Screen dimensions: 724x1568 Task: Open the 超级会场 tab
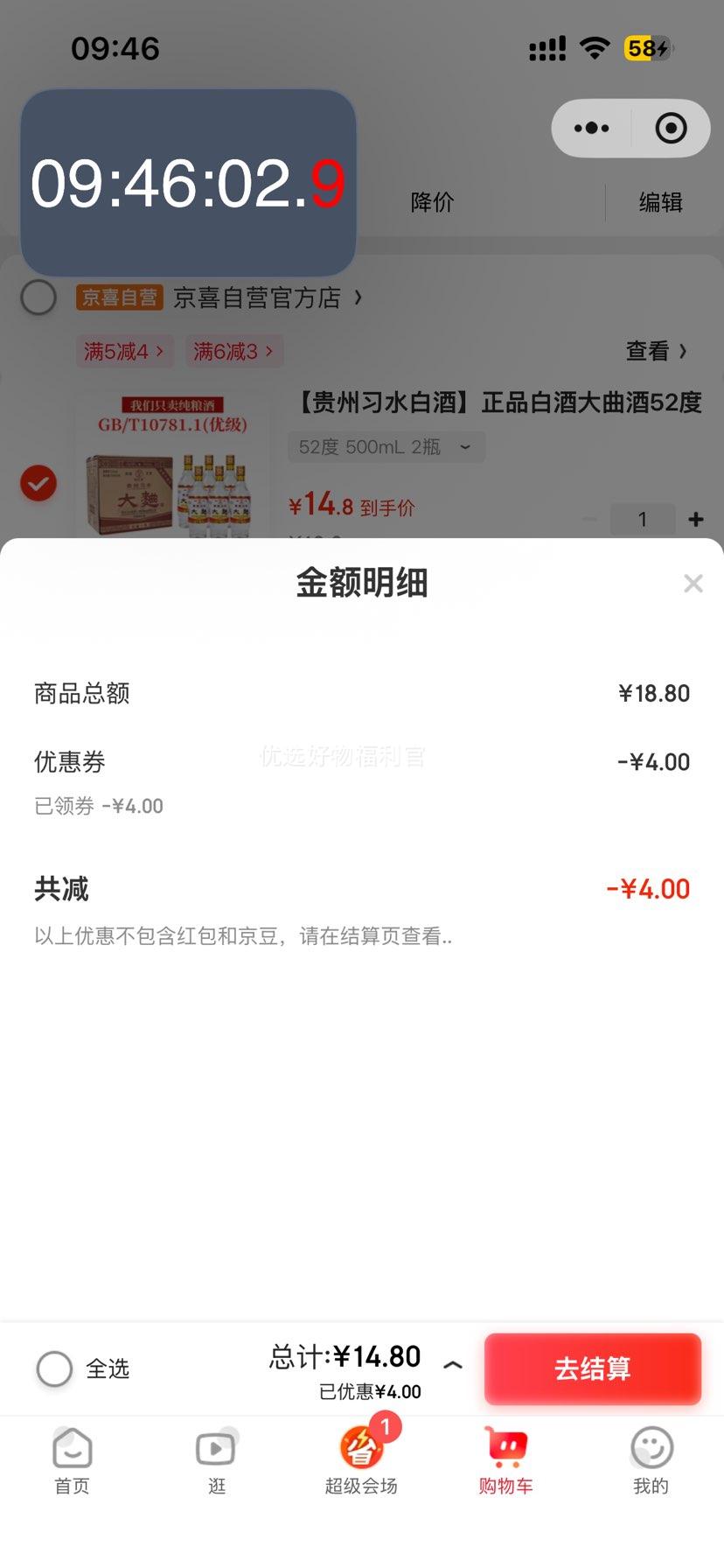(361, 1459)
